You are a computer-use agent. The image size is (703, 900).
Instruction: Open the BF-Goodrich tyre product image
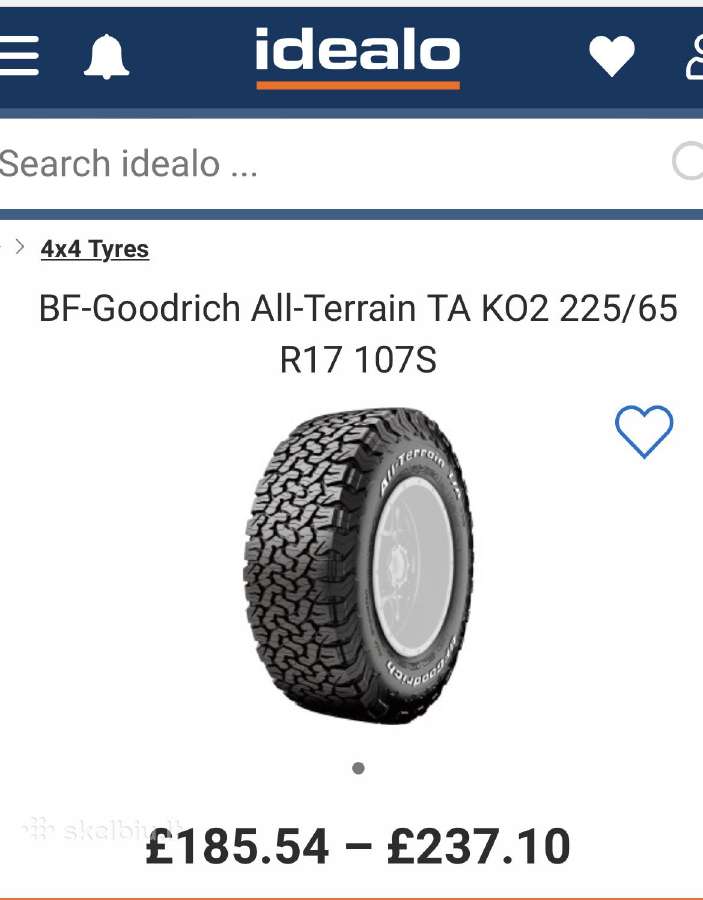(x=357, y=565)
